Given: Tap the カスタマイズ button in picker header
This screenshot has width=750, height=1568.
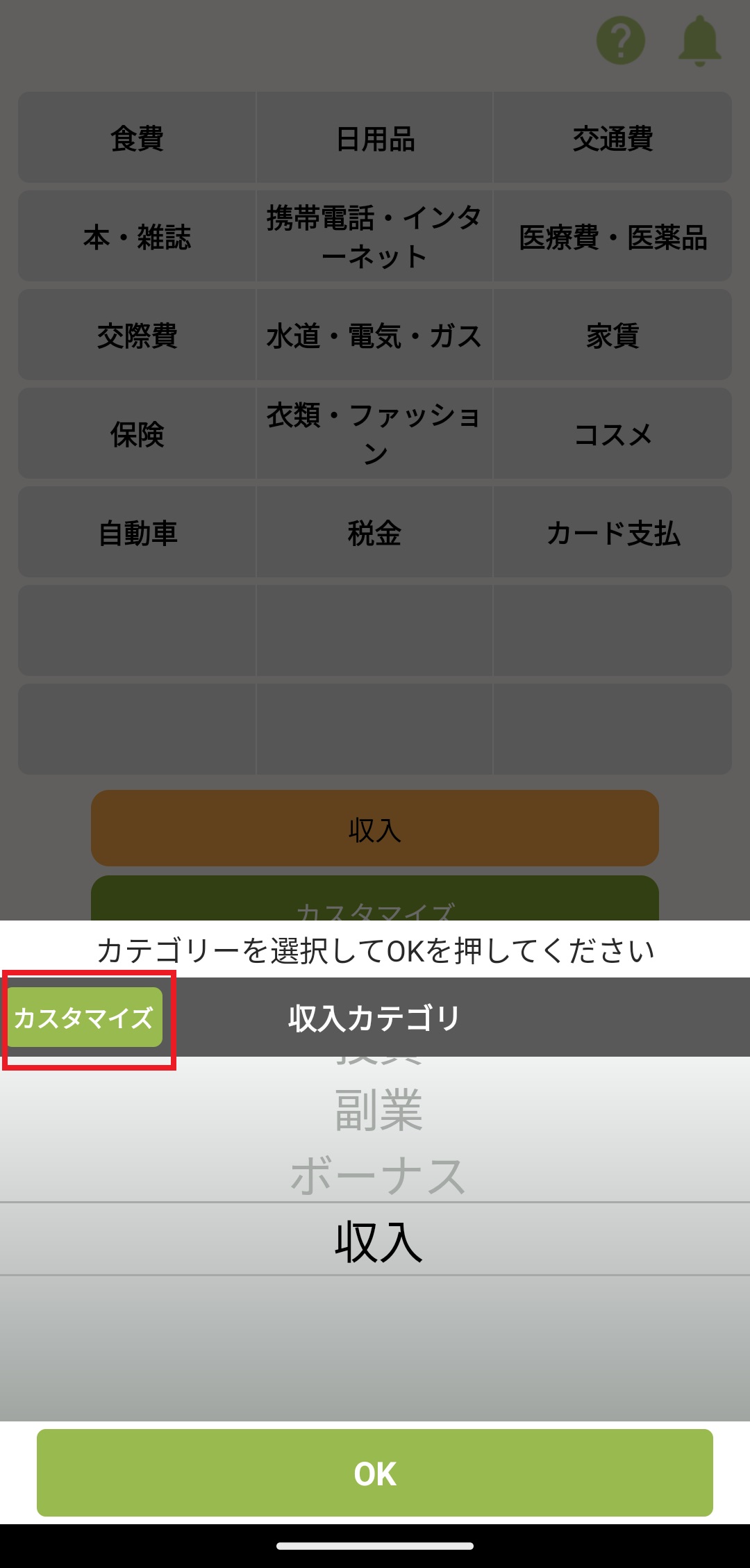Looking at the screenshot, I should tap(85, 1018).
